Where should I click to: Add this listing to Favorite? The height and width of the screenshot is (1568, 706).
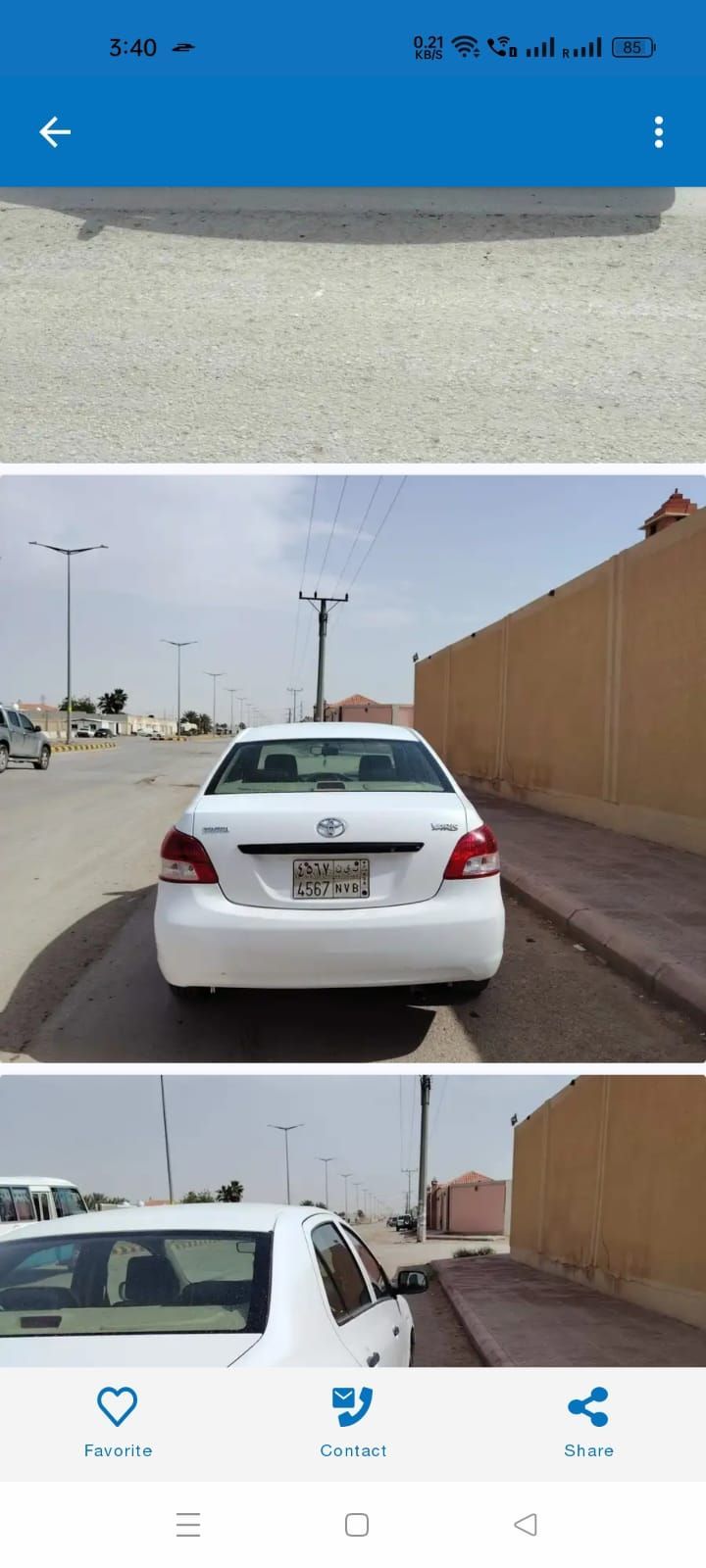pos(118,1422)
